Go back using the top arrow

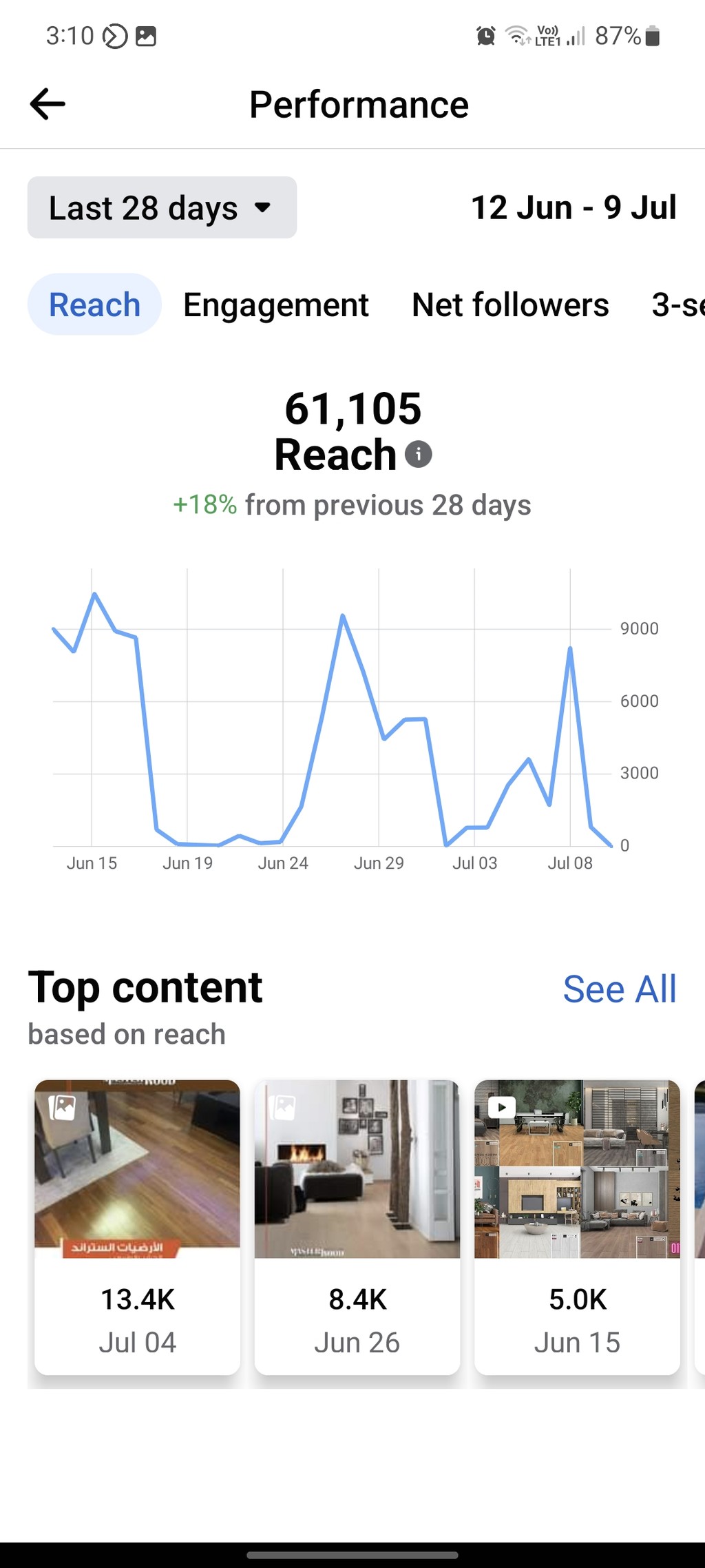pyautogui.click(x=48, y=104)
